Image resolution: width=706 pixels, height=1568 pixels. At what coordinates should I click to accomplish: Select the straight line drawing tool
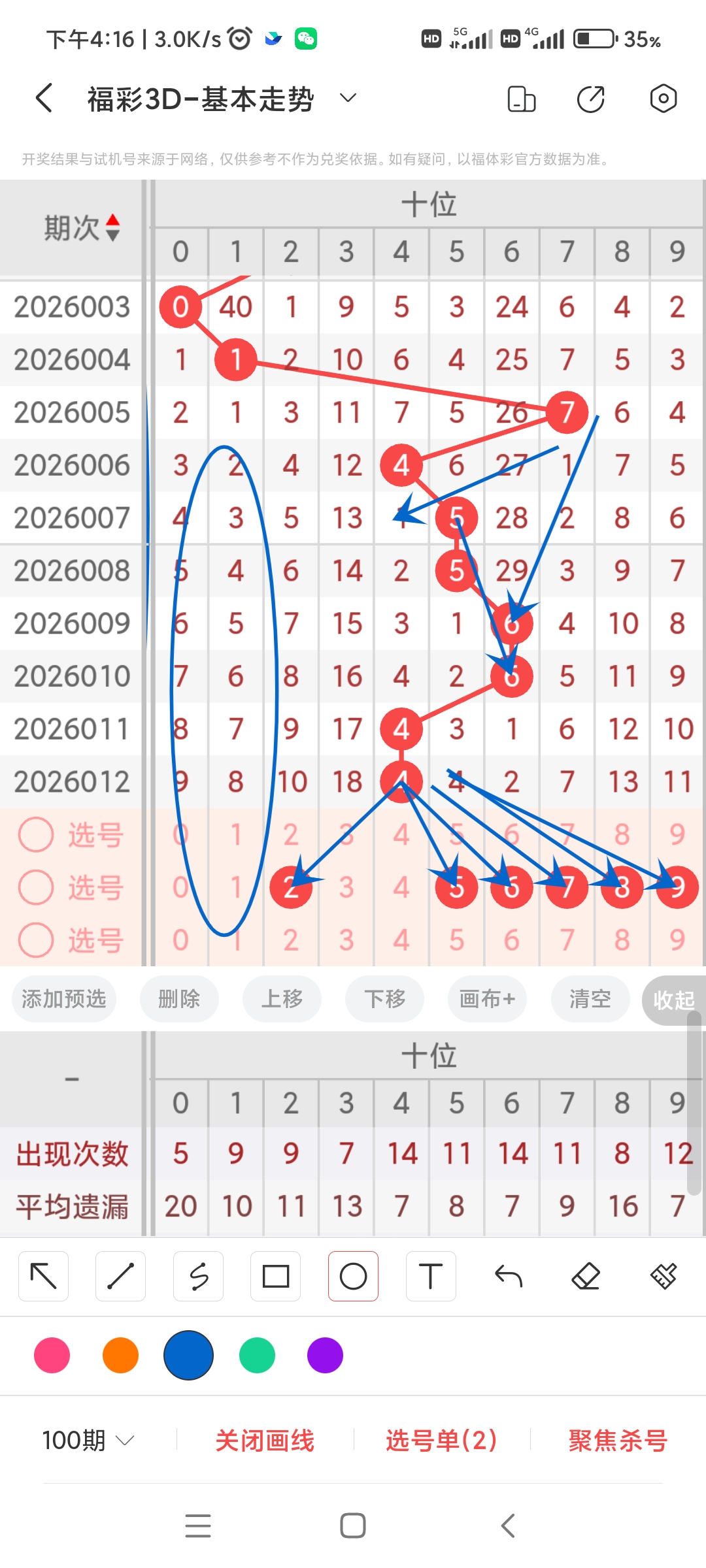click(120, 1275)
